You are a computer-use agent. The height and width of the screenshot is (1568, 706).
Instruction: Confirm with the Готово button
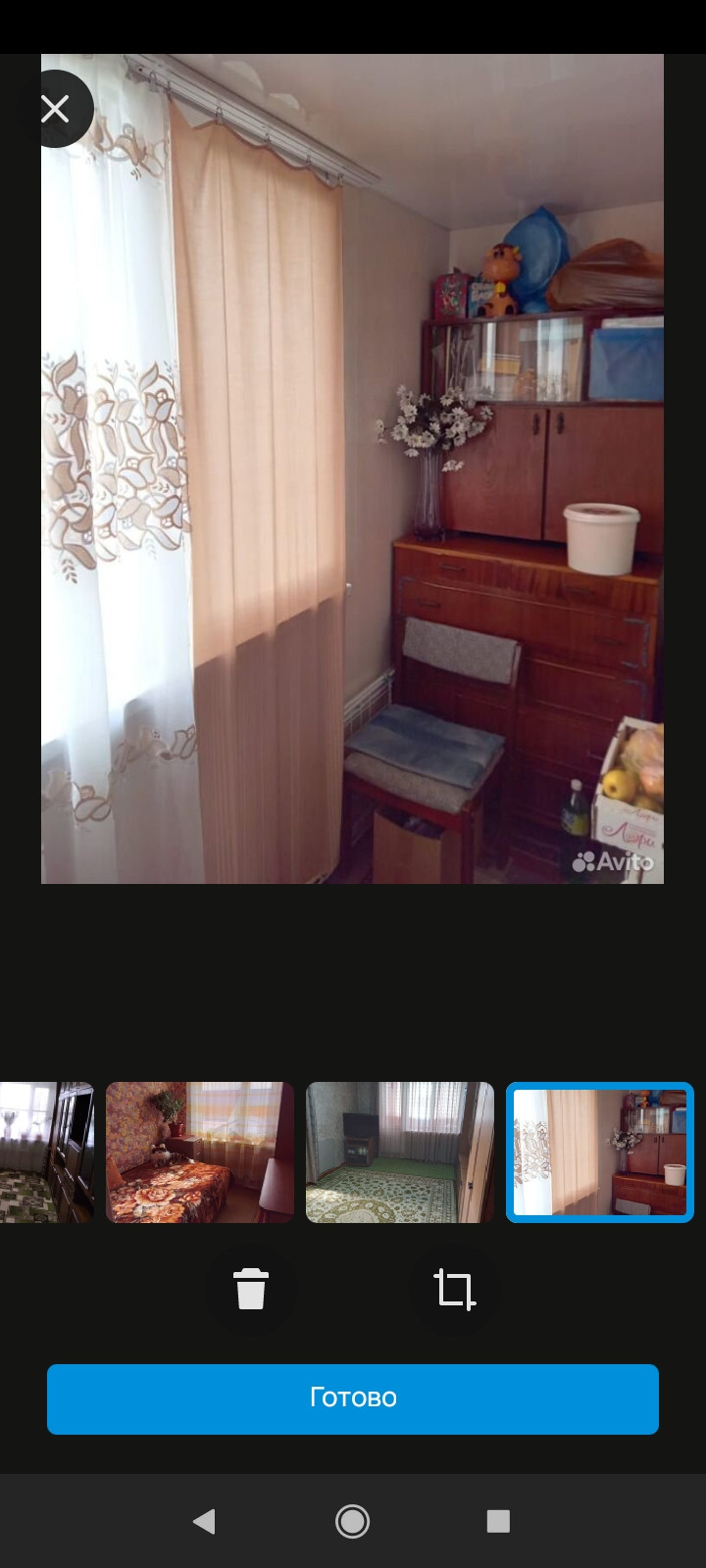pos(353,1398)
